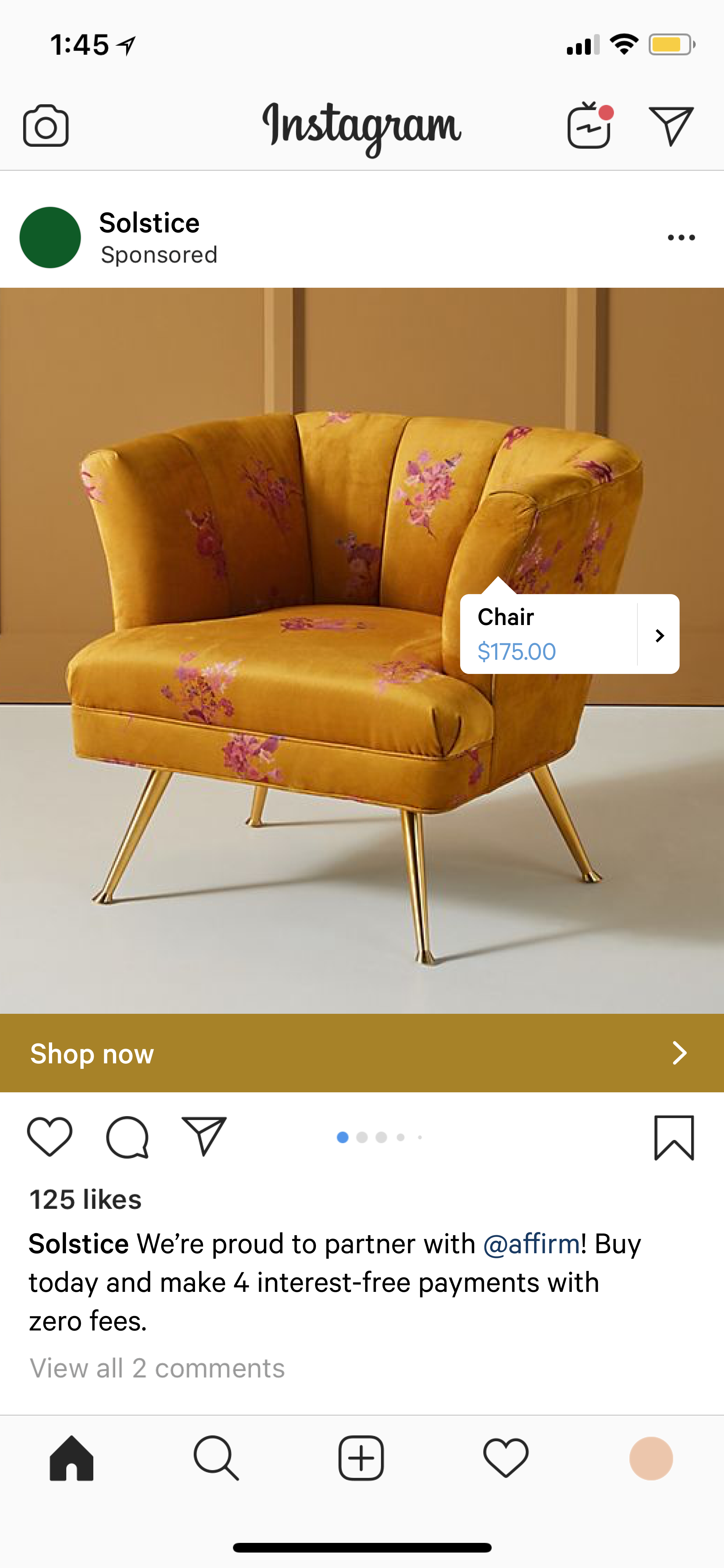Viewport: 724px width, 1568px height.
Task: Tap the Shop now banner
Action: (x=362, y=1053)
